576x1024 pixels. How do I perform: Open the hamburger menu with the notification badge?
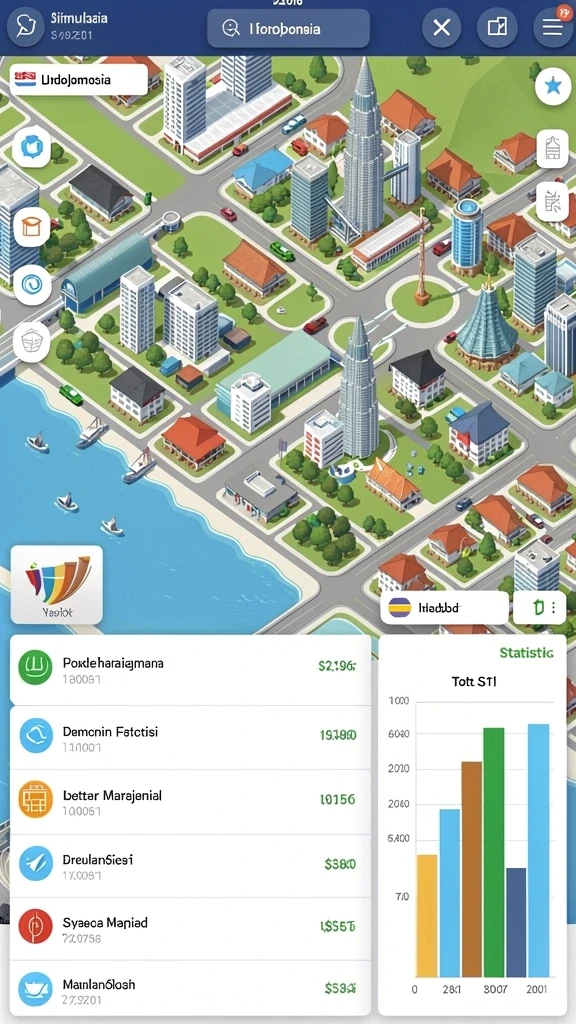[552, 27]
